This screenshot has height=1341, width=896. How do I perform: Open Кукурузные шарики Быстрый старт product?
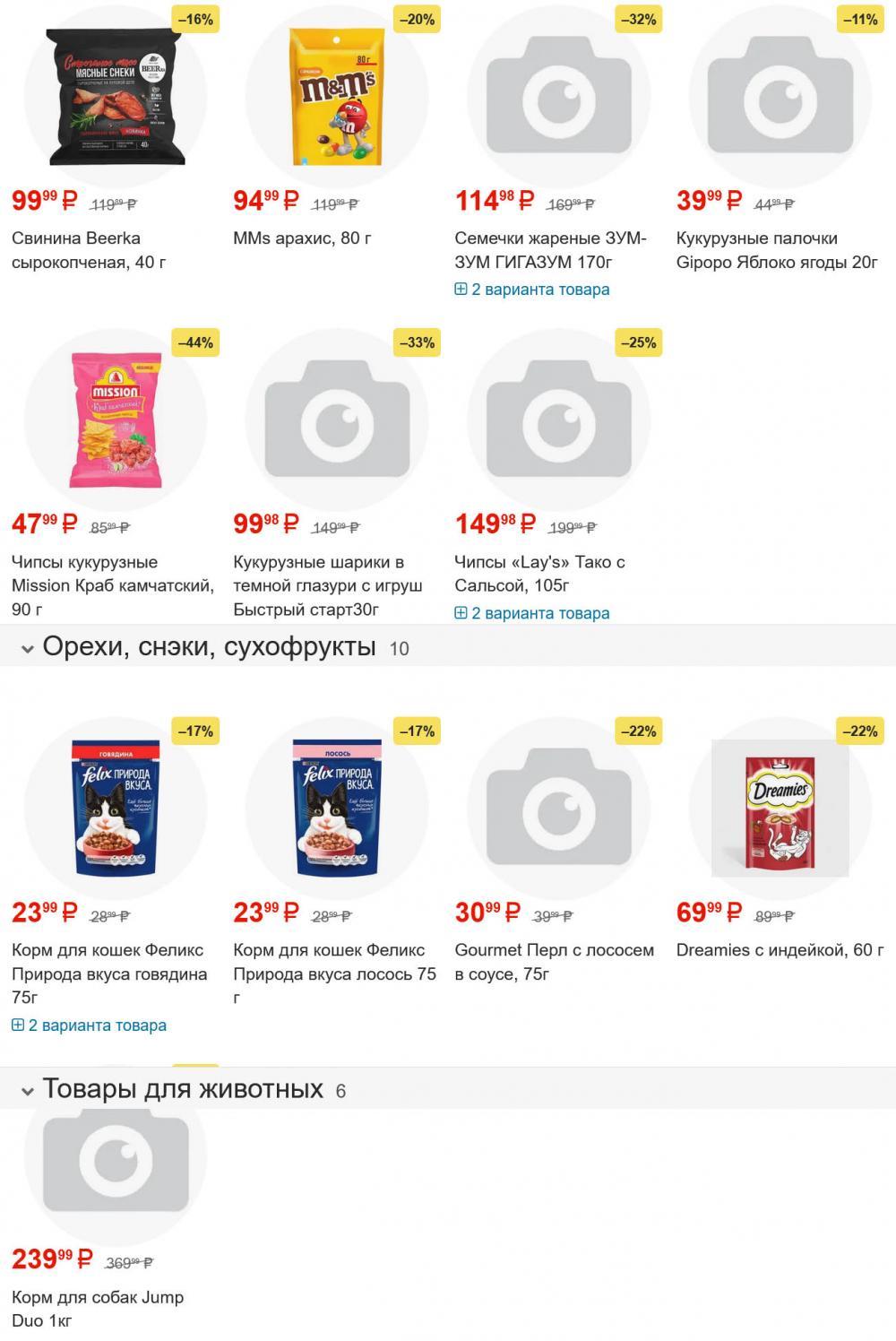pos(327,584)
